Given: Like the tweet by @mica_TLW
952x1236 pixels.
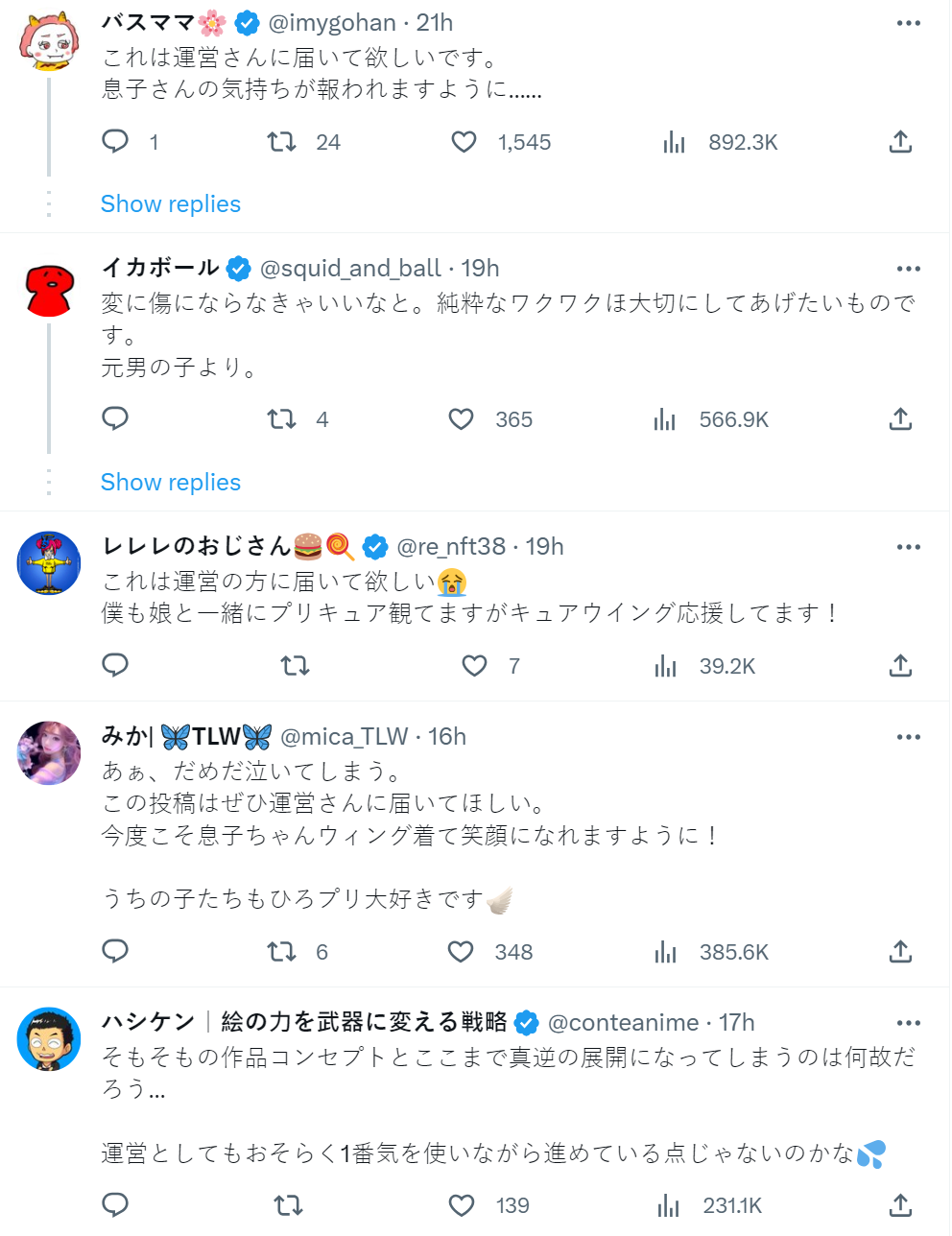Looking at the screenshot, I should click(x=462, y=951).
